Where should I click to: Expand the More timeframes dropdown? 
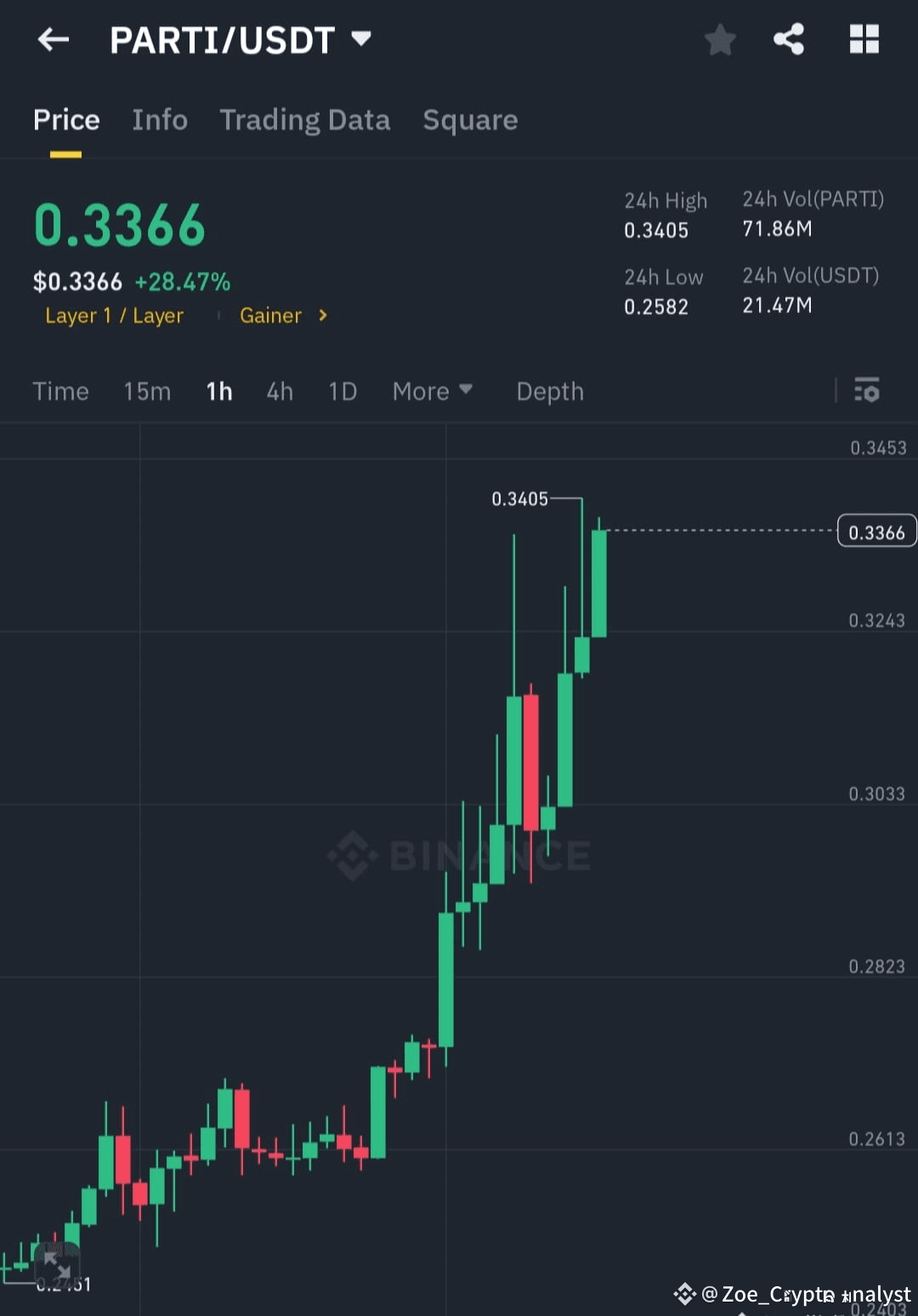(432, 391)
